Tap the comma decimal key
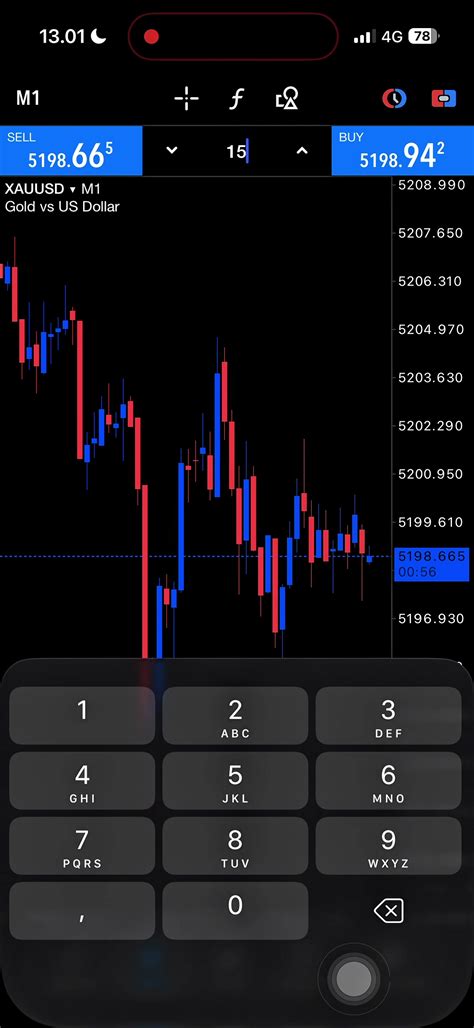This screenshot has width=474, height=1028. (82, 911)
